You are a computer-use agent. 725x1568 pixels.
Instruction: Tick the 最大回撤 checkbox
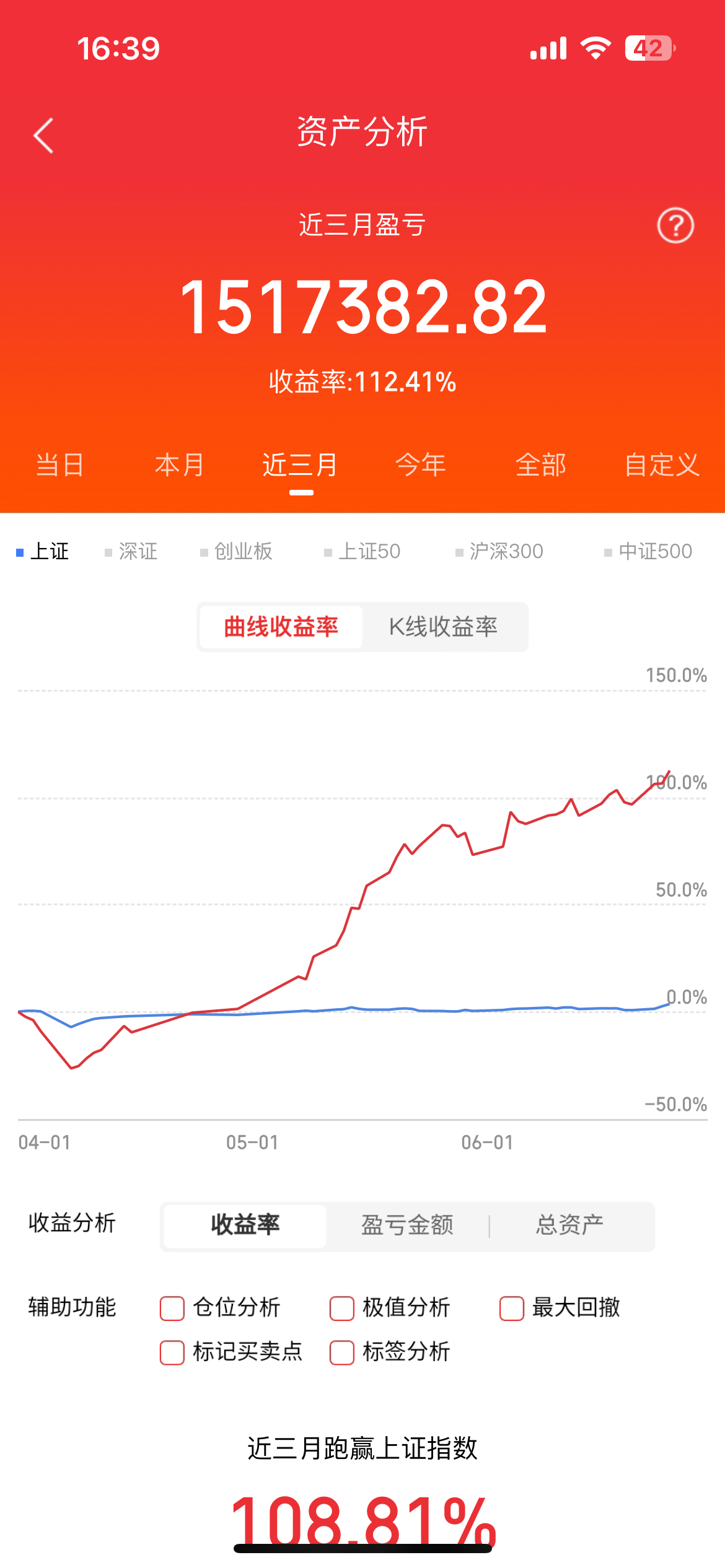coord(512,1308)
